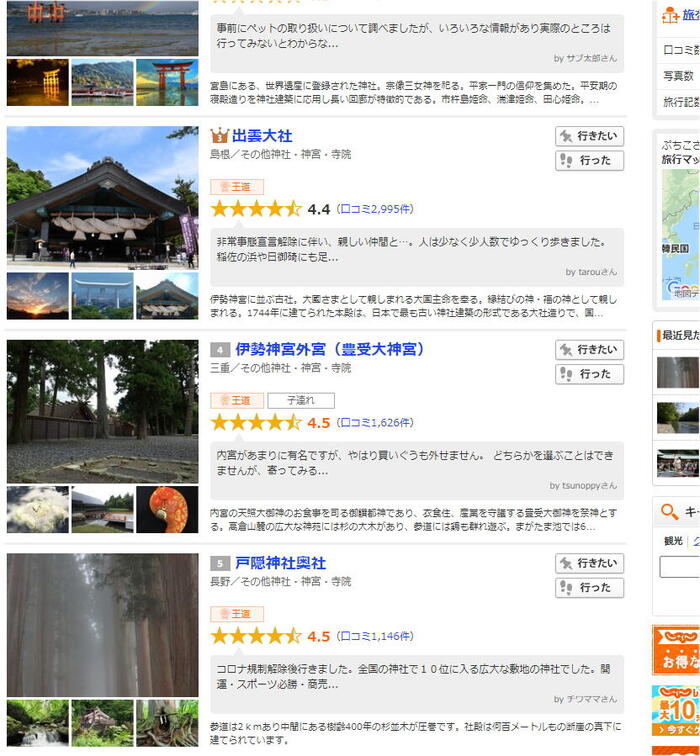Mark 出雲大社 as 行きたい
This screenshot has width=700, height=756.
click(x=589, y=136)
